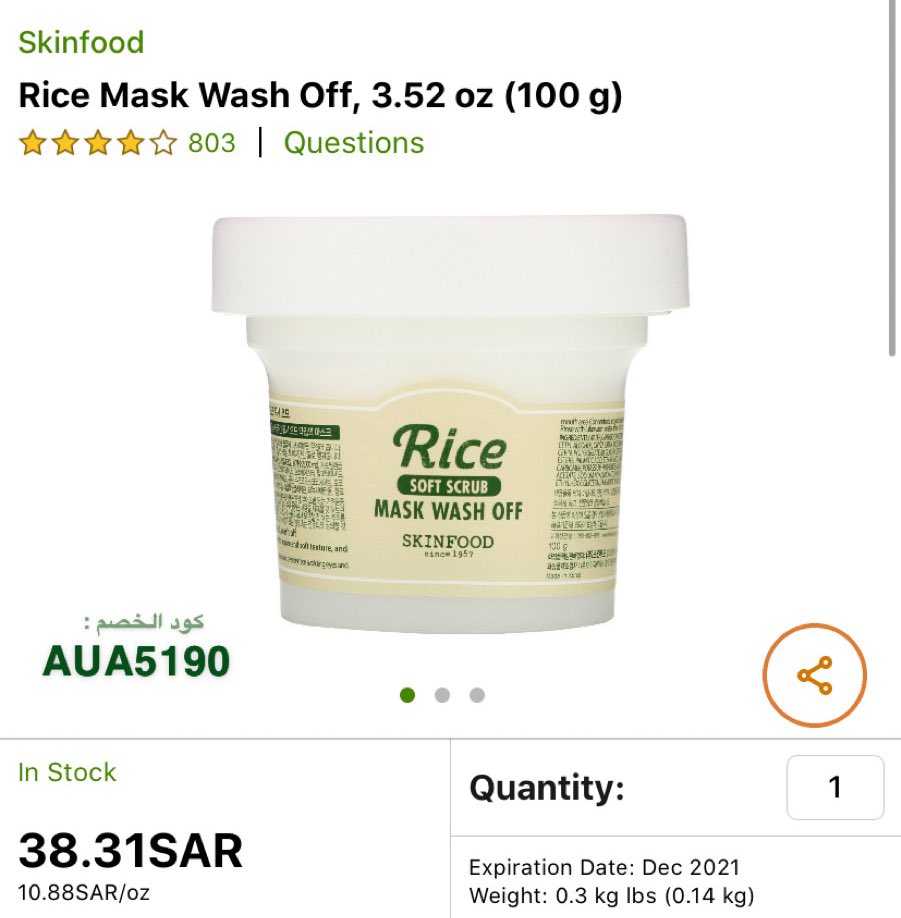This screenshot has width=901, height=918.
Task: Change the quantity field value
Action: pos(835,788)
